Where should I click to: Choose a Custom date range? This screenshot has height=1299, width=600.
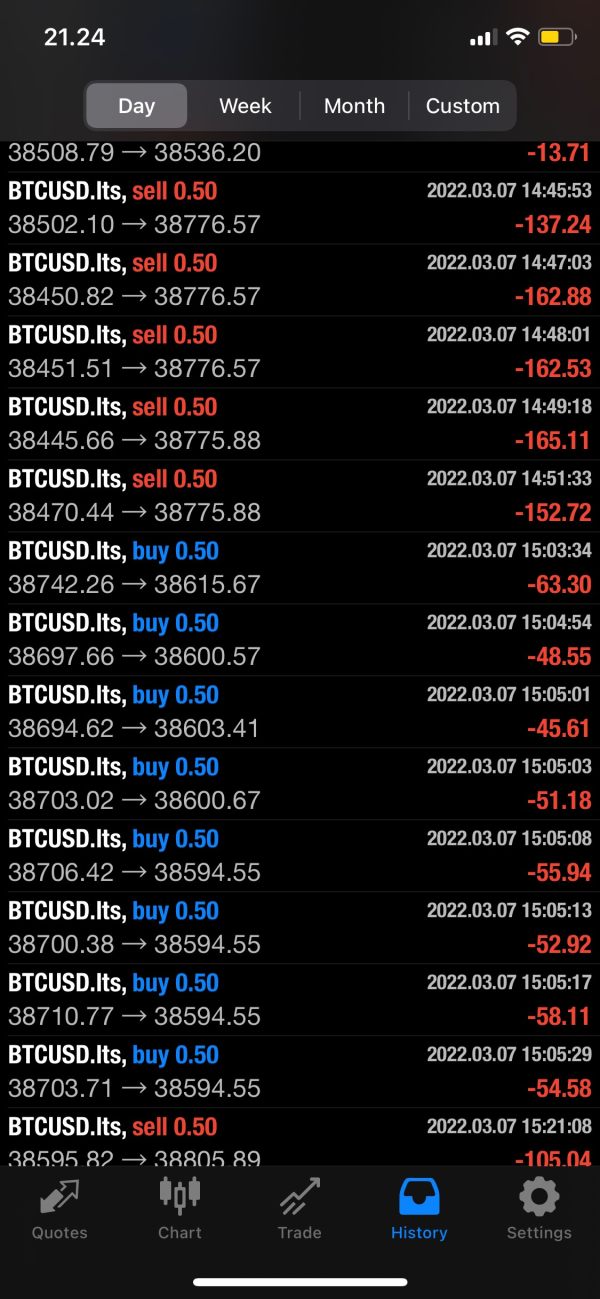click(x=462, y=106)
